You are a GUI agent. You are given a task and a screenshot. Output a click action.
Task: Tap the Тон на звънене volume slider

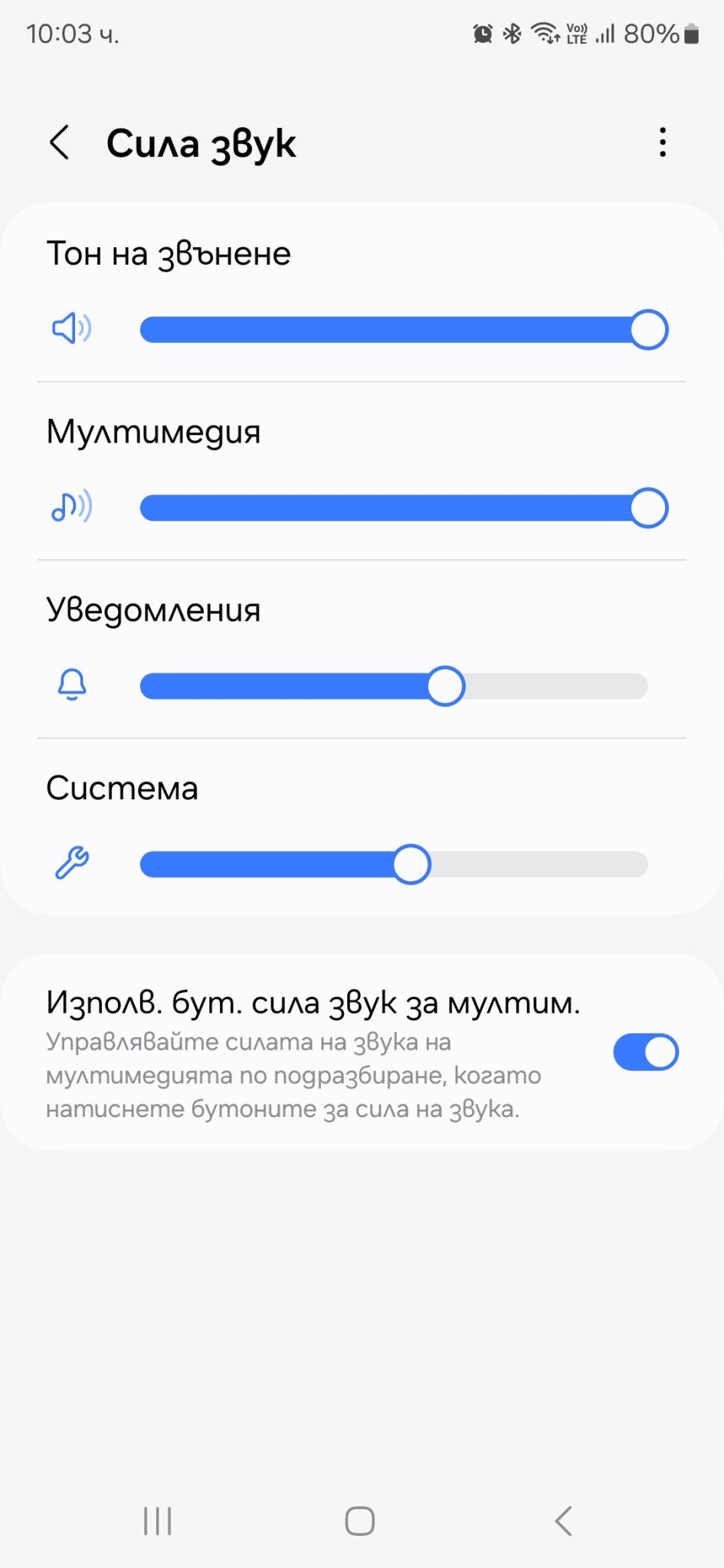(x=404, y=330)
